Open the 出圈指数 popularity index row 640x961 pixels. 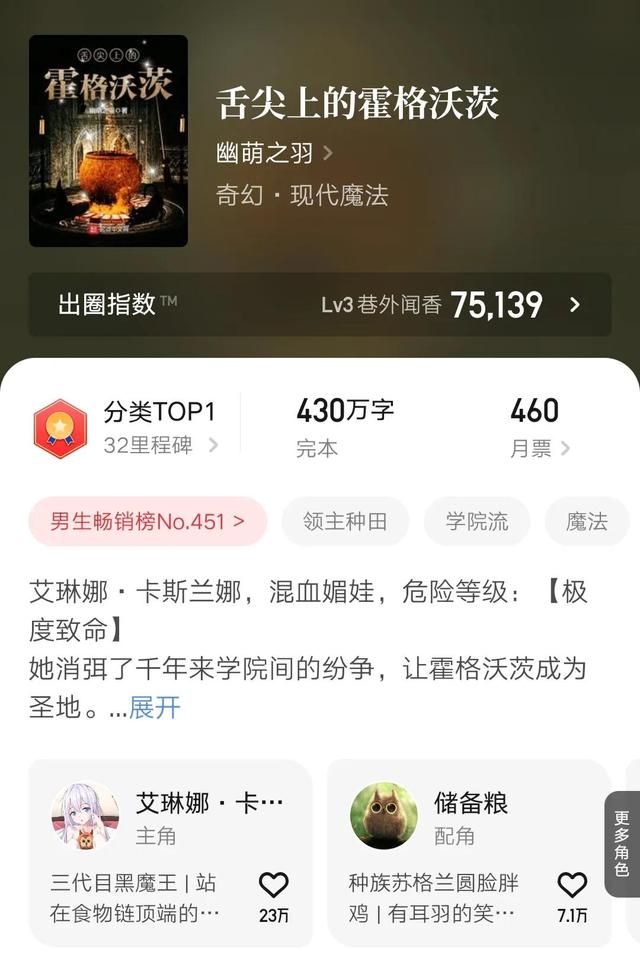(x=319, y=304)
